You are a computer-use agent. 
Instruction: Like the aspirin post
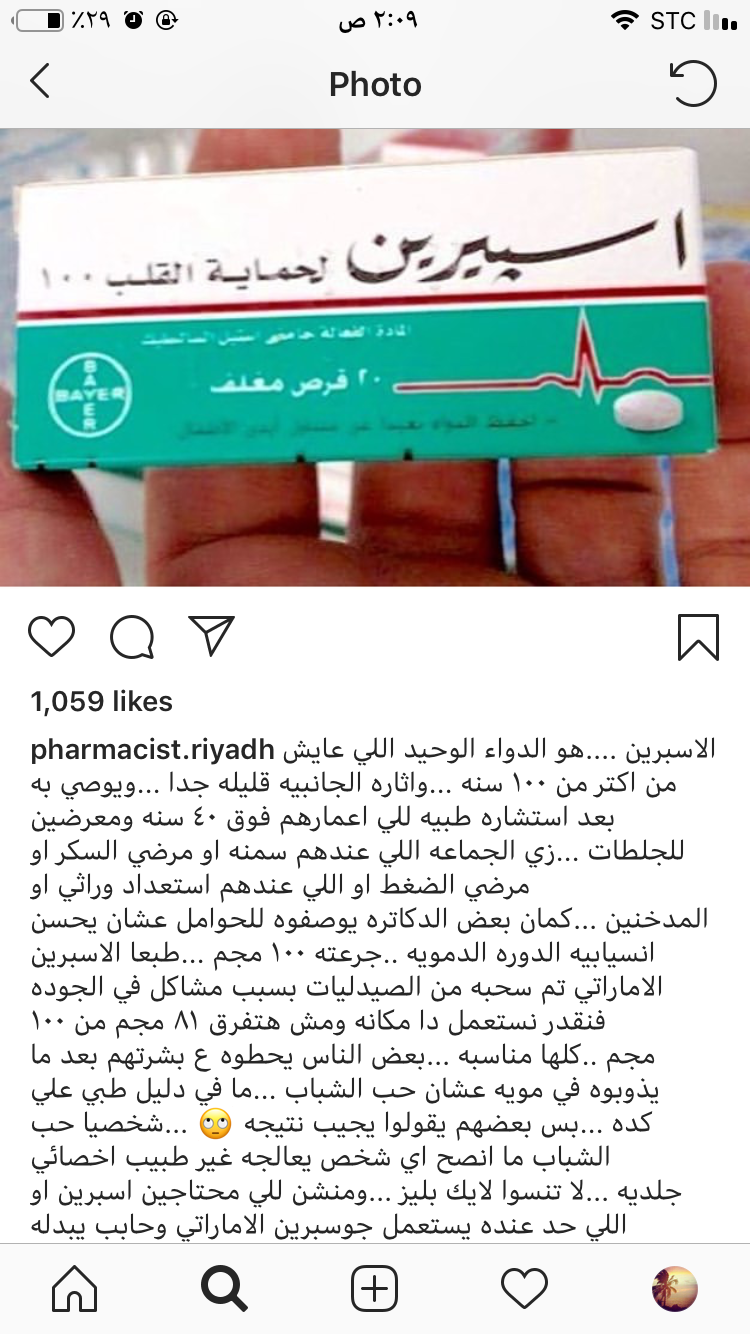point(52,637)
